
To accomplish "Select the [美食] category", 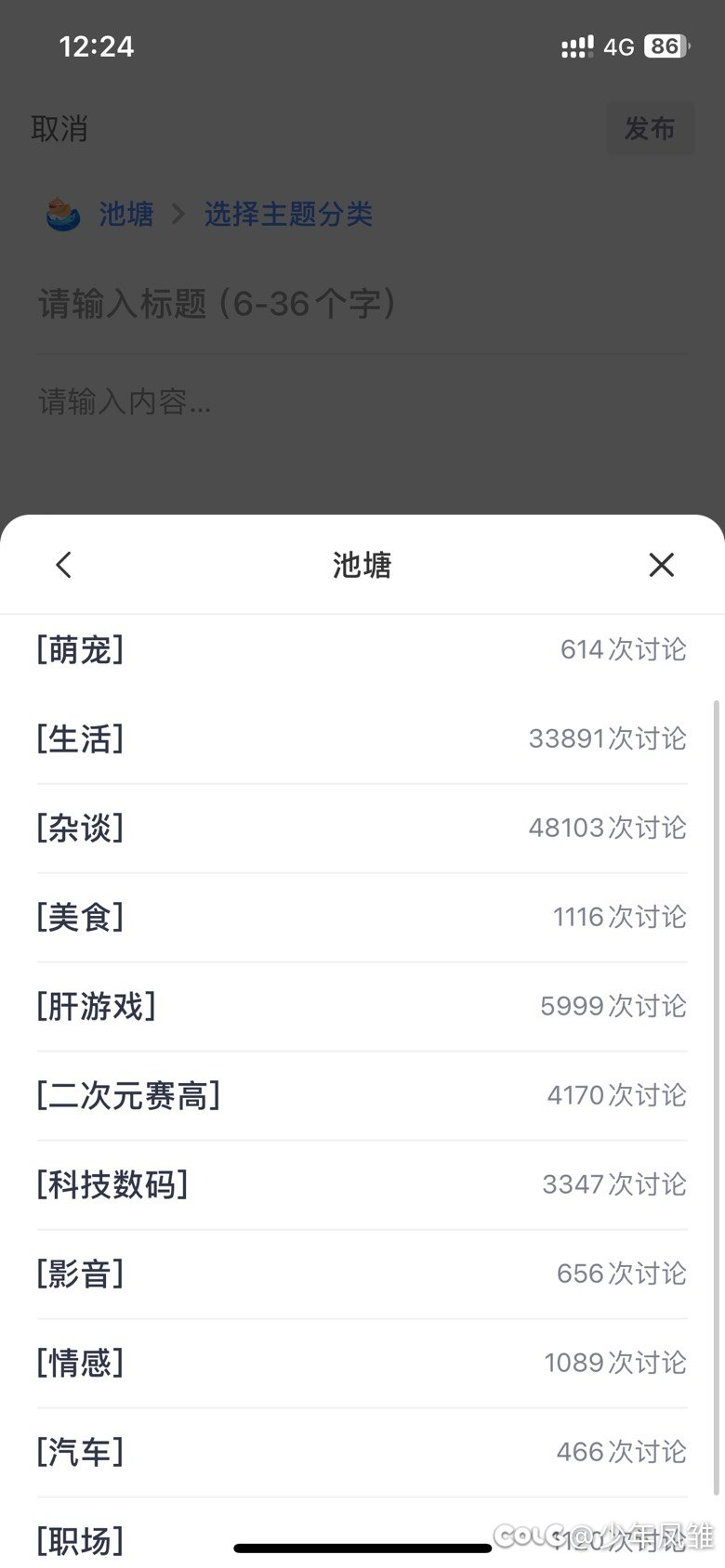I will [x=362, y=918].
